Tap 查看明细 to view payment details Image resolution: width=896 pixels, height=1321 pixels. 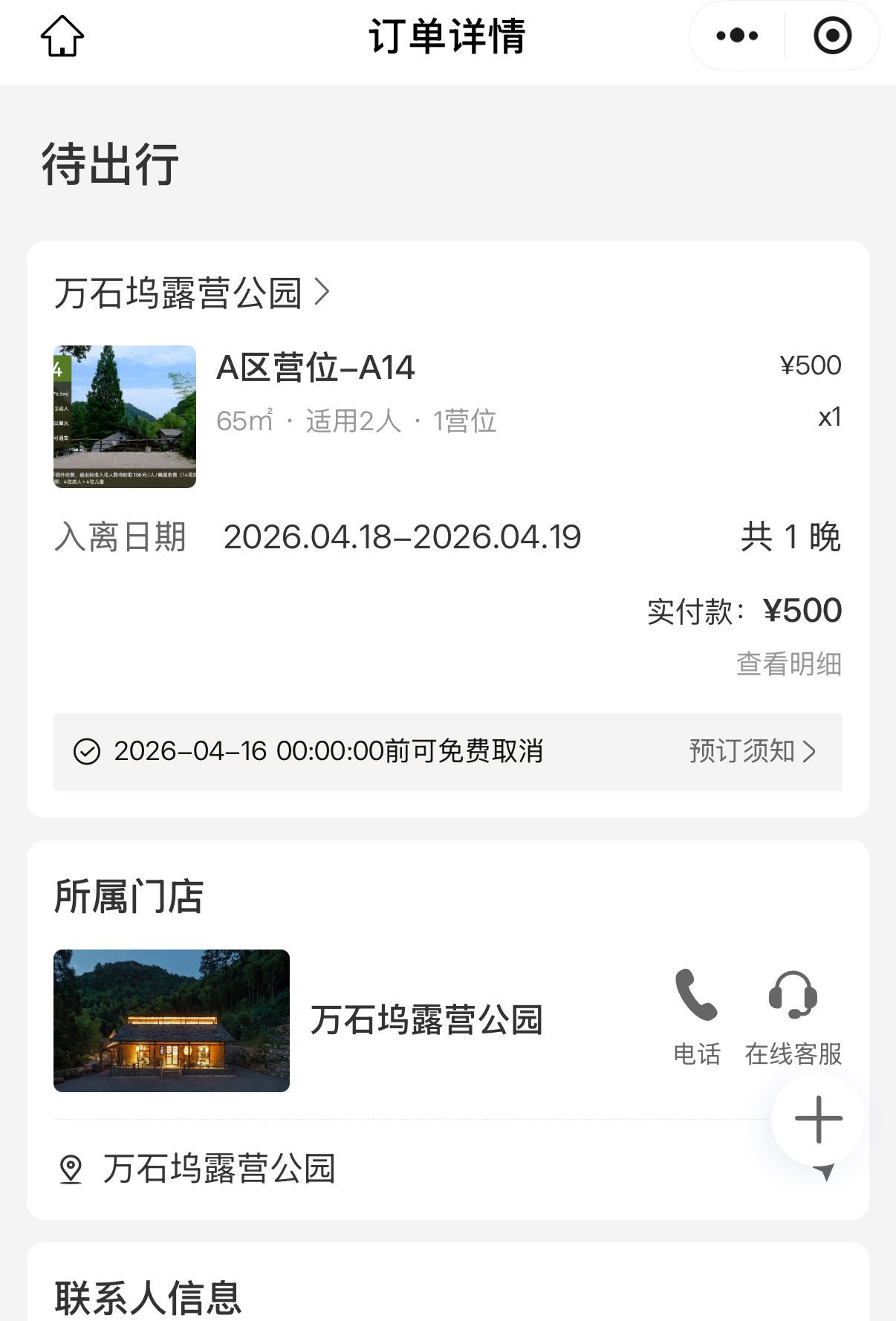(788, 664)
